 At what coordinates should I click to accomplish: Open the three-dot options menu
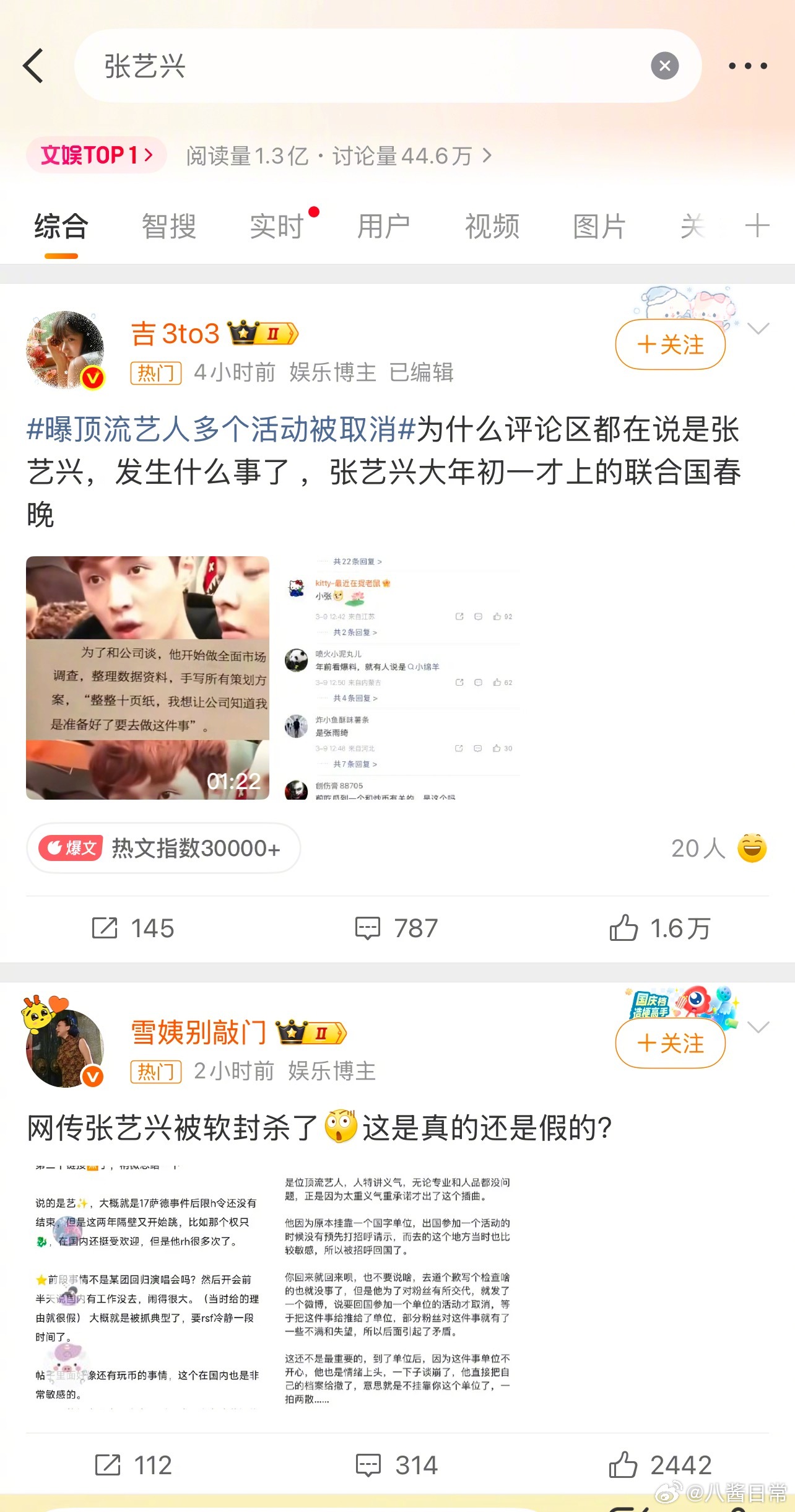[x=748, y=65]
